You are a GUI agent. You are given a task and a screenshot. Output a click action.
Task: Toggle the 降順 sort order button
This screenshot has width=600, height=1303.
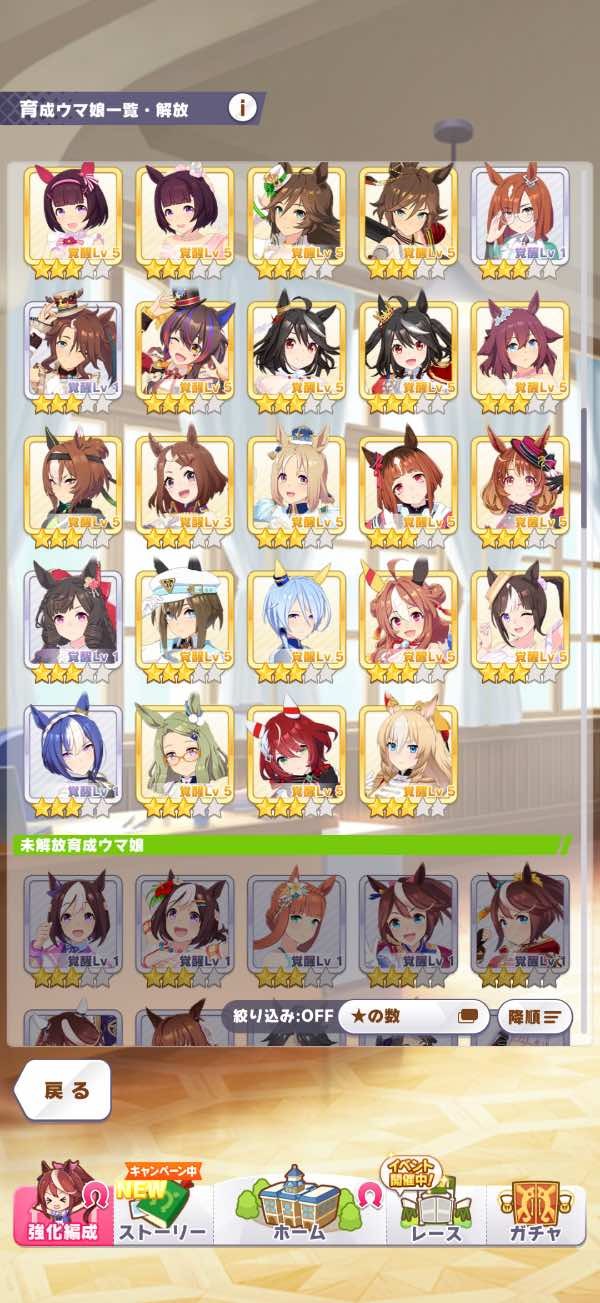(x=534, y=1017)
